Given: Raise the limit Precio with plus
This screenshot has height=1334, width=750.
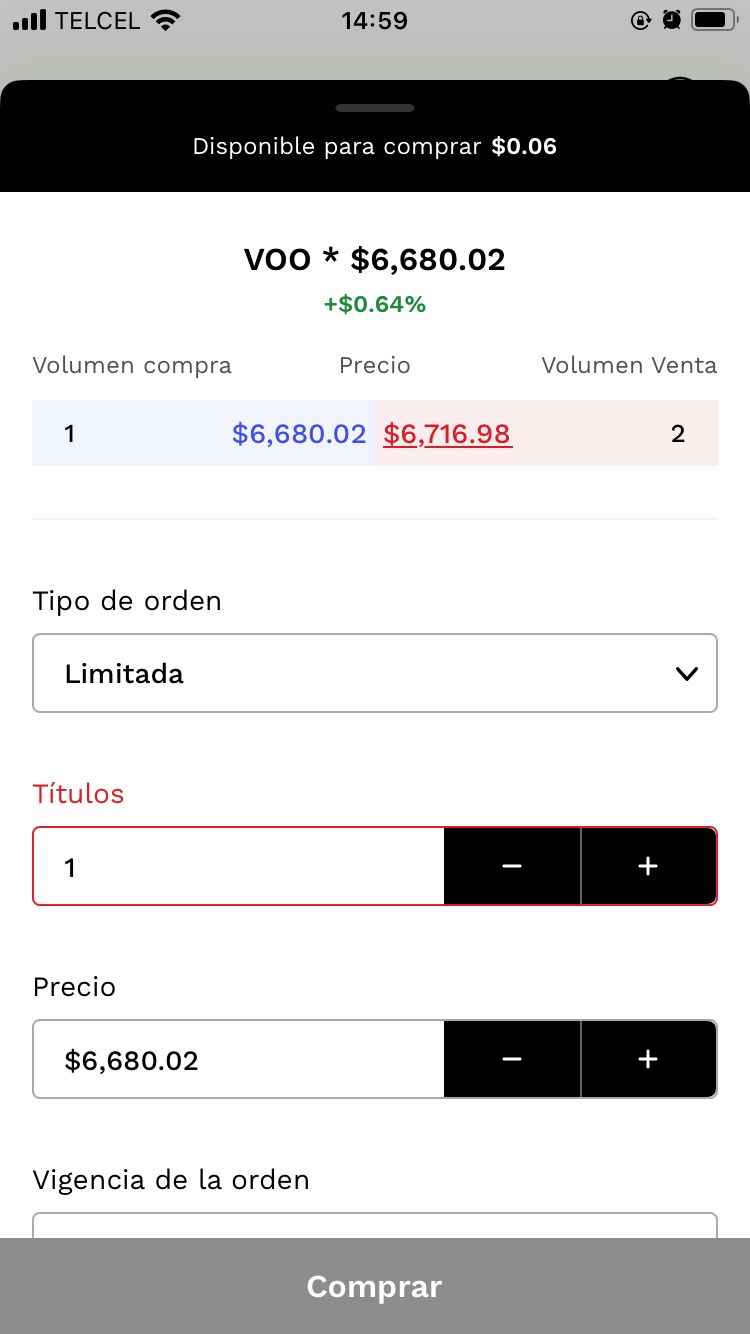Looking at the screenshot, I should 648,1059.
